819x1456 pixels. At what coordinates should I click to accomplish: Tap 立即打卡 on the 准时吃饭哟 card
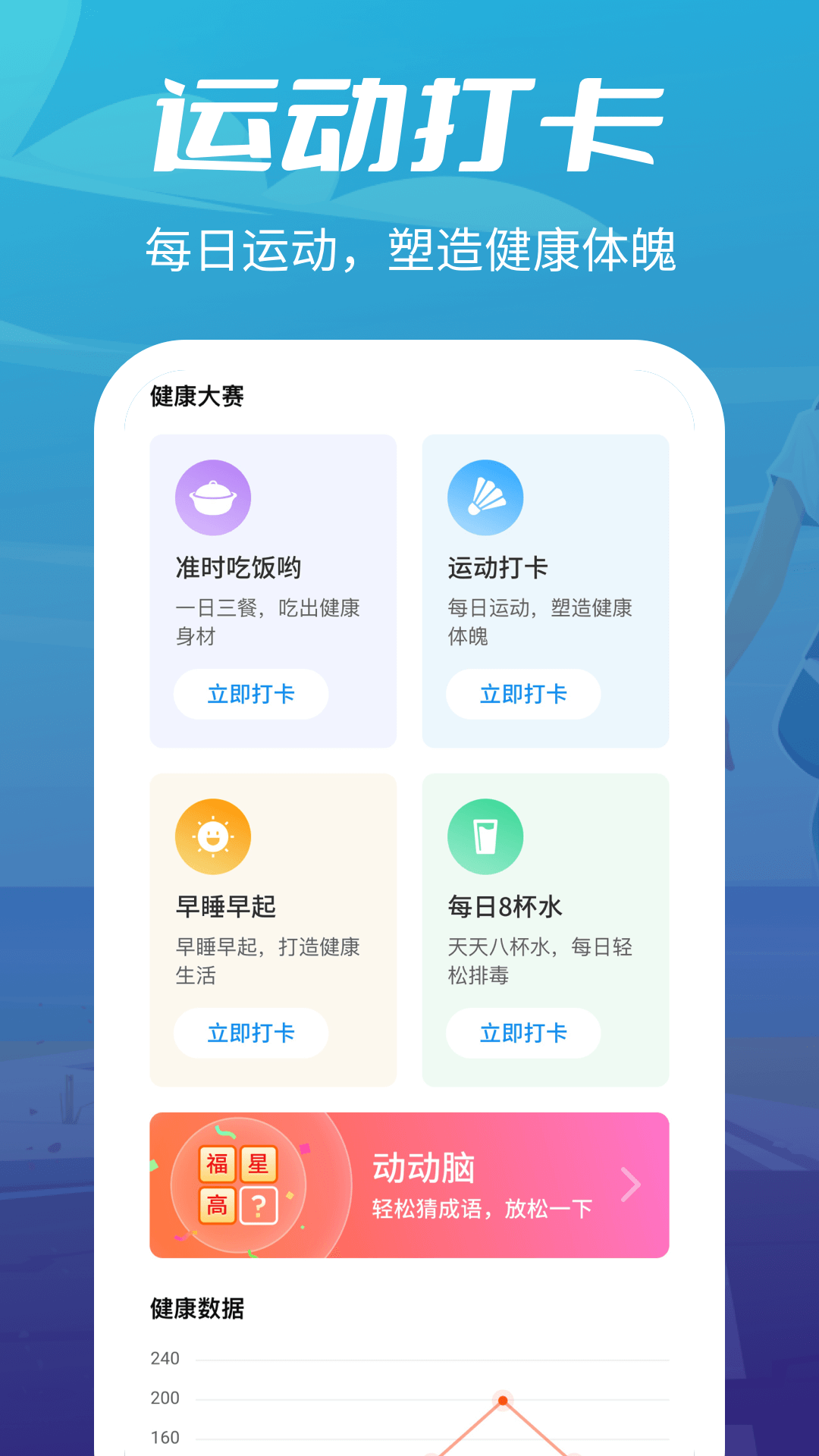coord(251,694)
